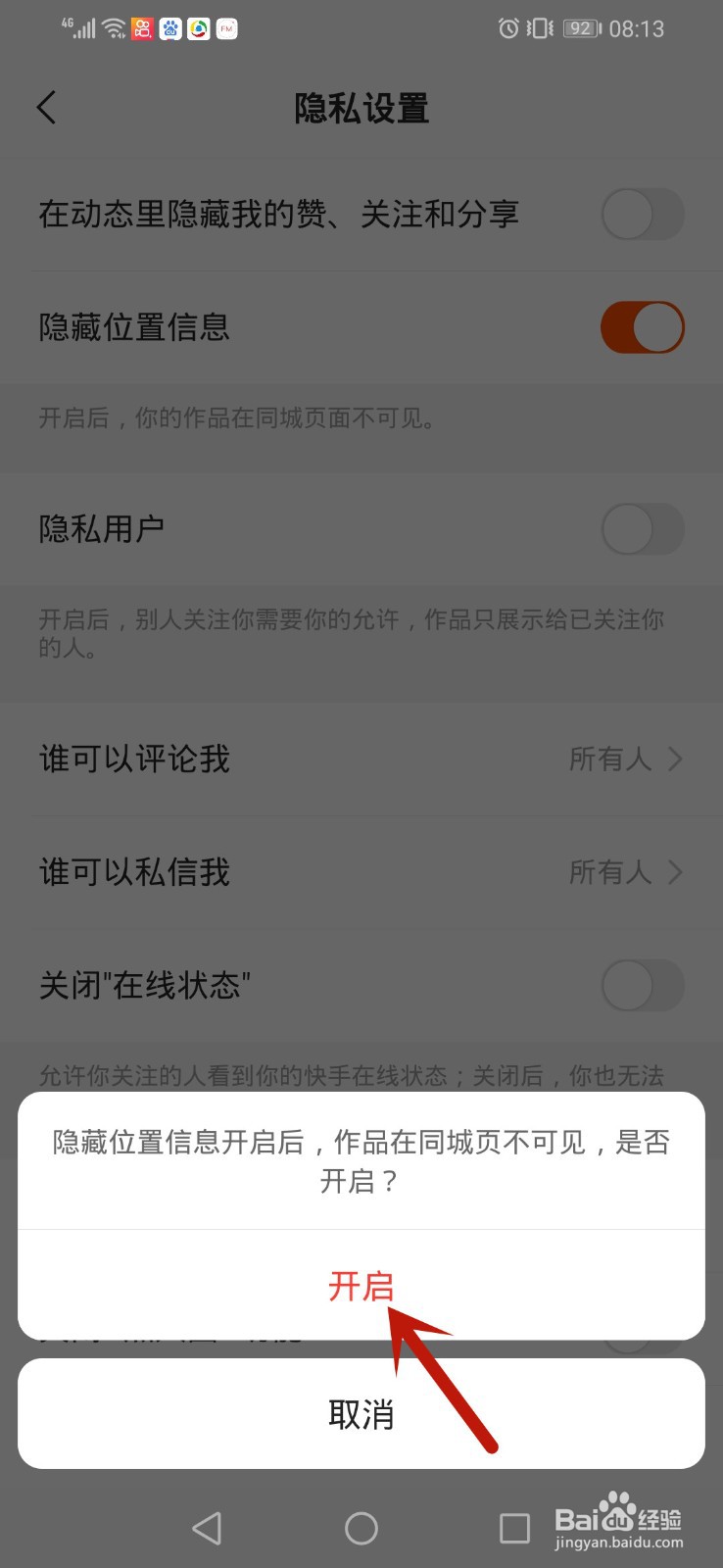Enable the 隐私用户 private account switch
Screen dimensions: 723x1568
pos(642,528)
